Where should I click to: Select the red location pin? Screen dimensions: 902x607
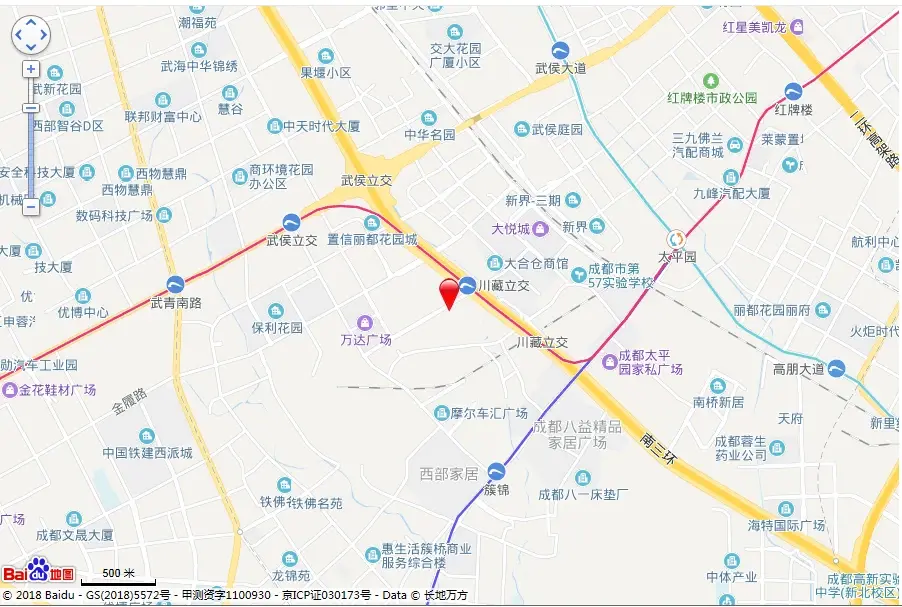[x=450, y=294]
